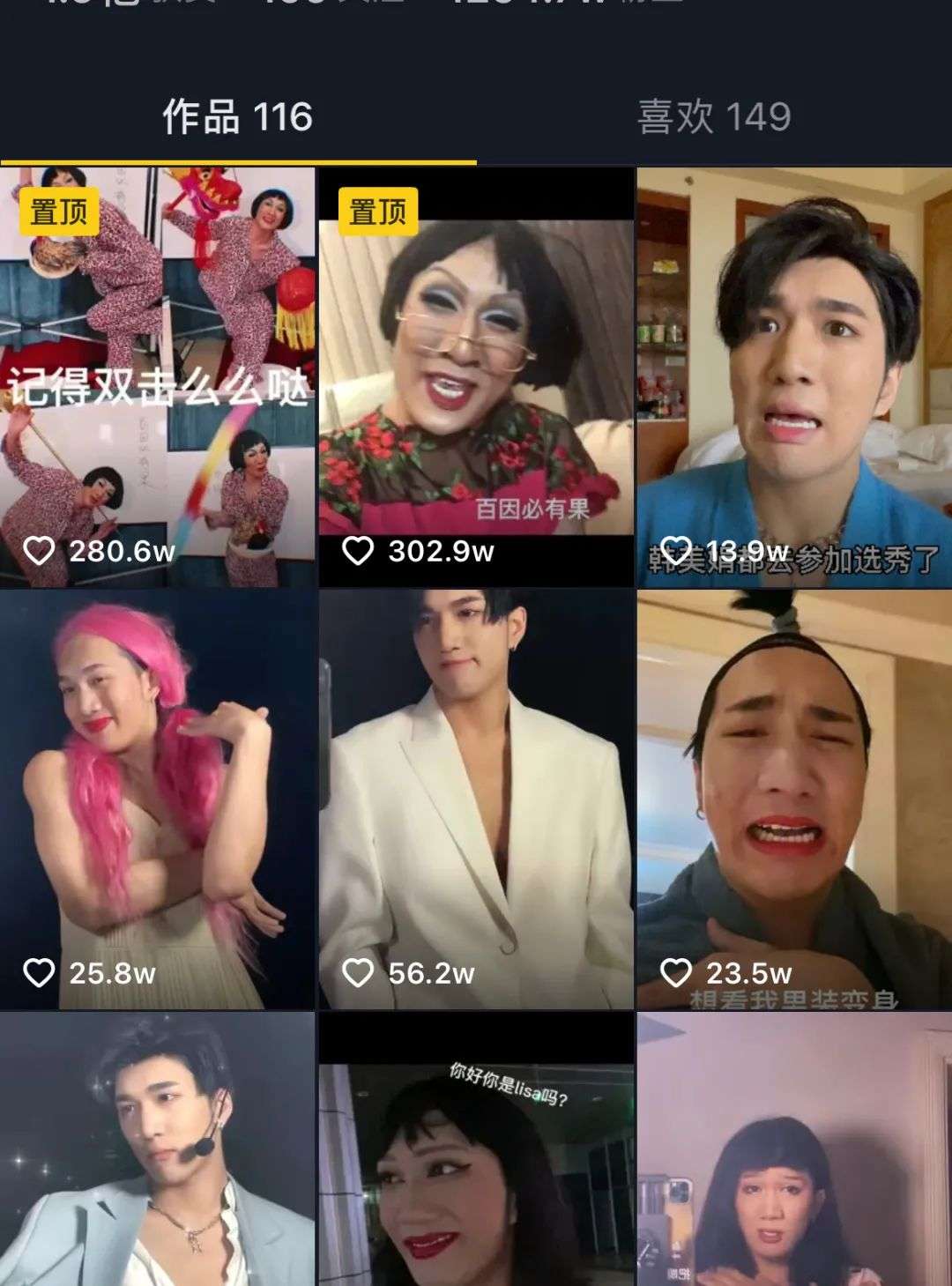Play the pinned video with 302.9w likes
This screenshot has height=1286, width=952.
pyautogui.click(x=476, y=377)
